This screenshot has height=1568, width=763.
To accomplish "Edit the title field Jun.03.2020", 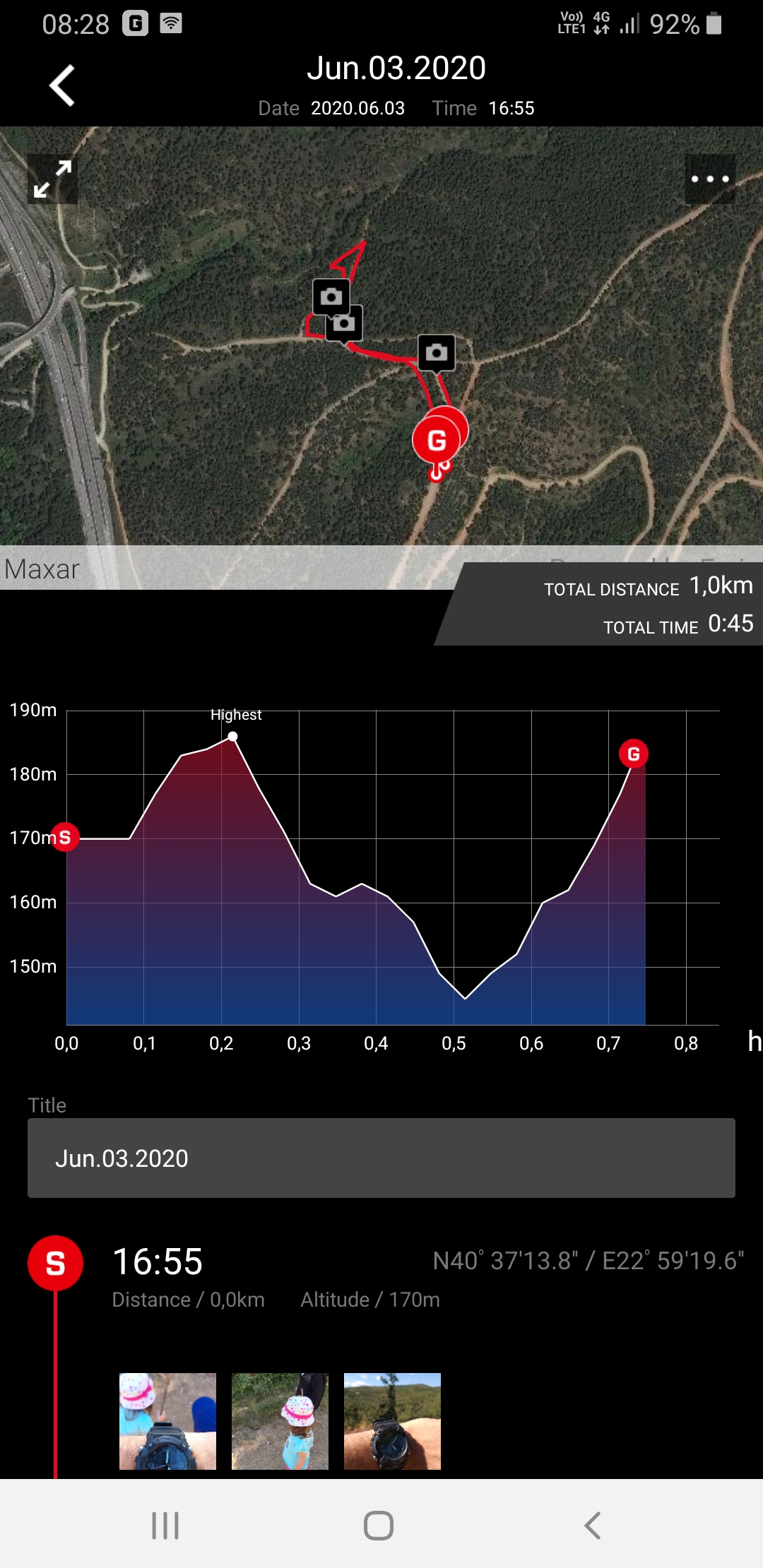I will pyautogui.click(x=381, y=1158).
